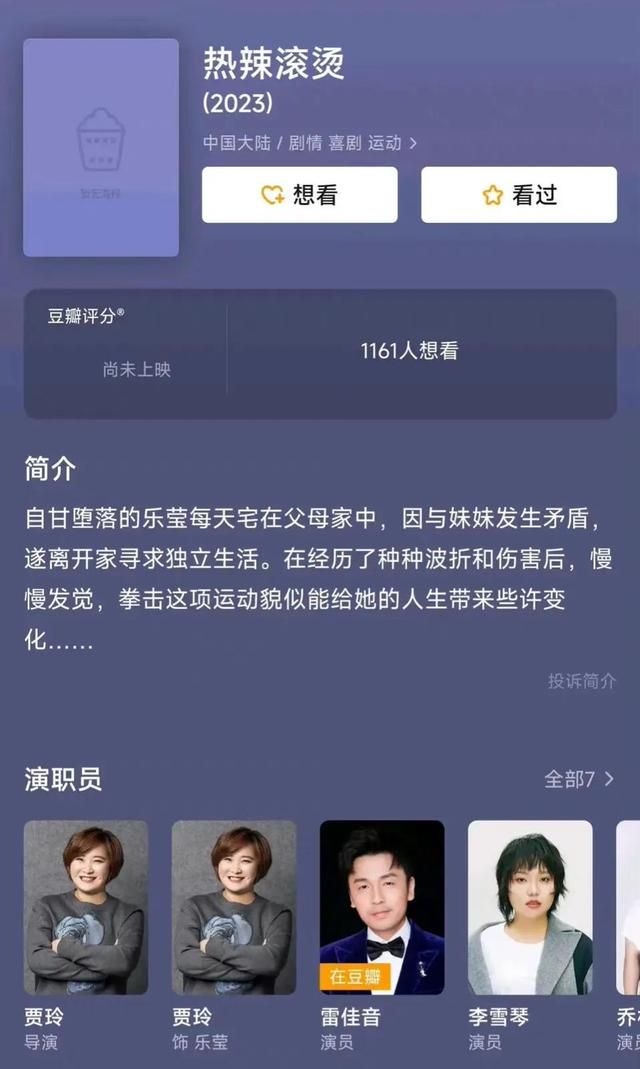Viewport: 640px width, 1069px height.
Task: View all 7 cast and crew (全部7)
Action: coord(579,779)
